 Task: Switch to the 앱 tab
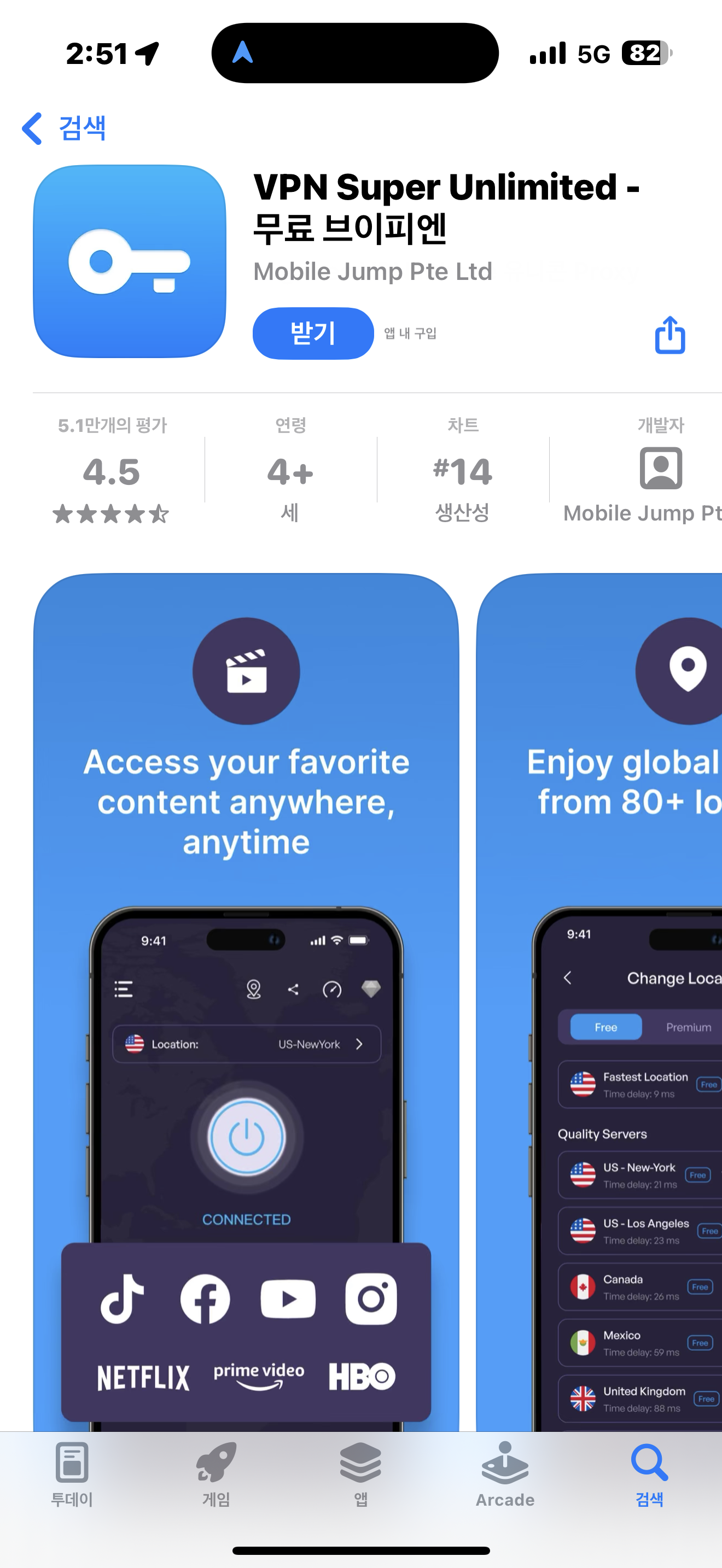click(x=360, y=1473)
